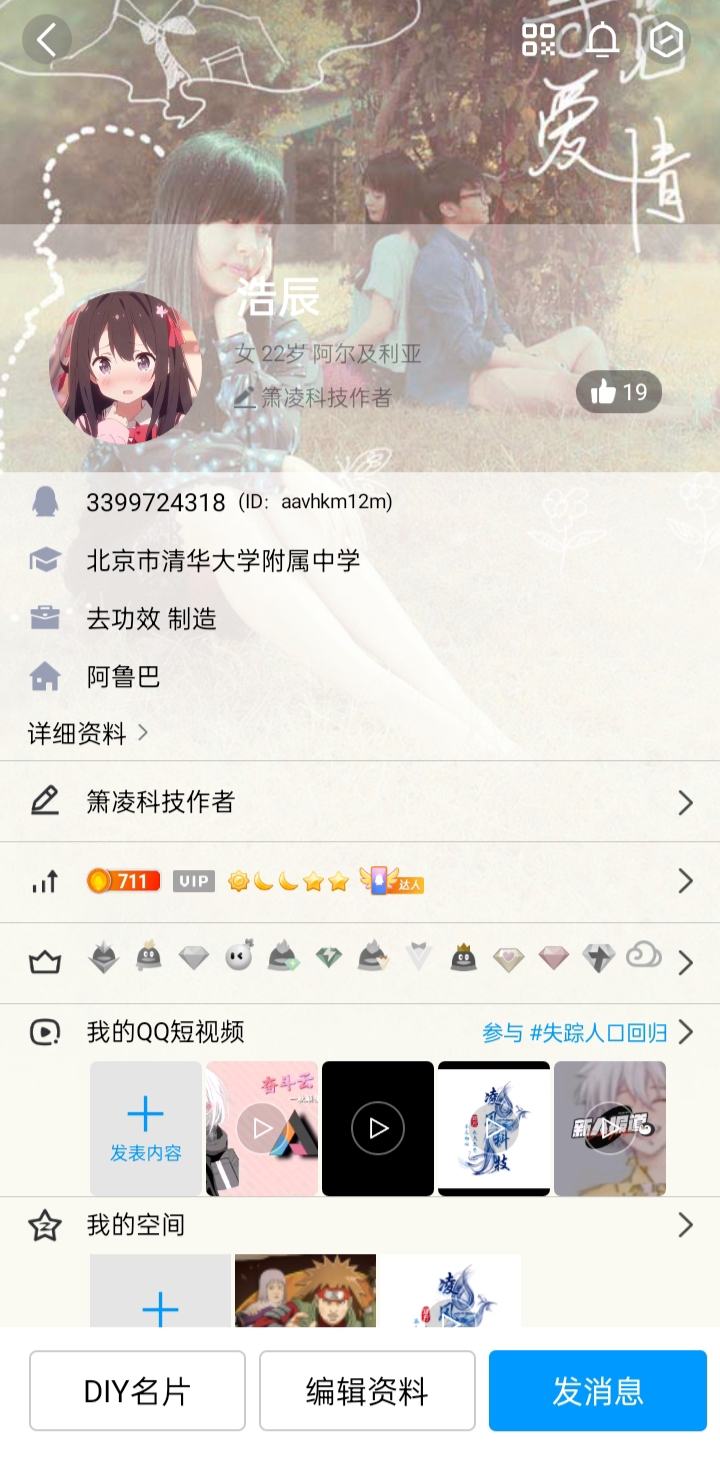The height and width of the screenshot is (1474, 720).
Task: Play the 奋斗云 short video
Action: point(262,1129)
